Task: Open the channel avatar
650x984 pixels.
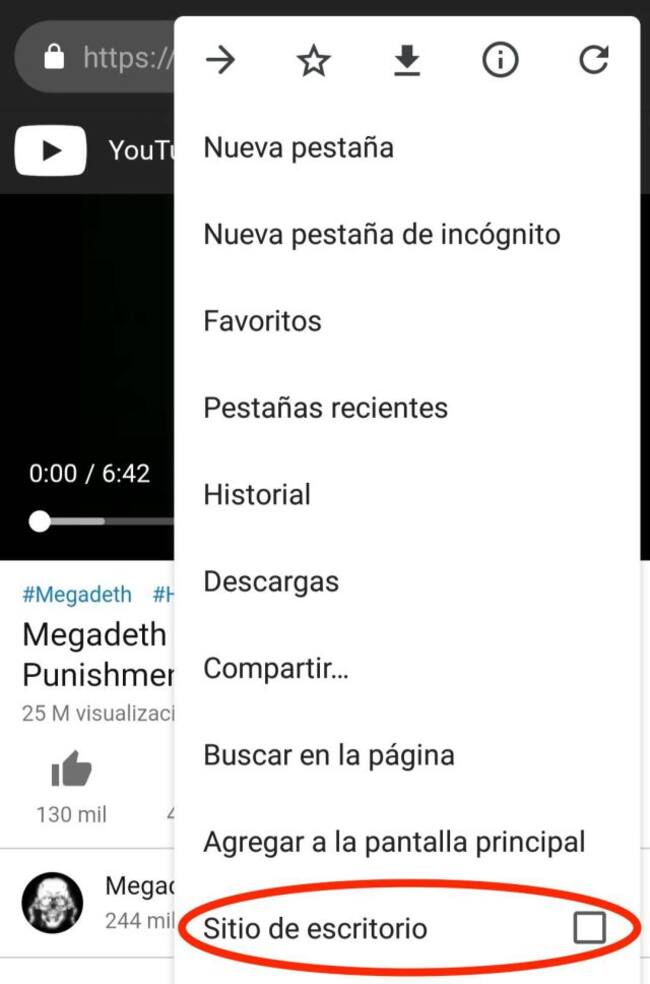Action: point(52,903)
